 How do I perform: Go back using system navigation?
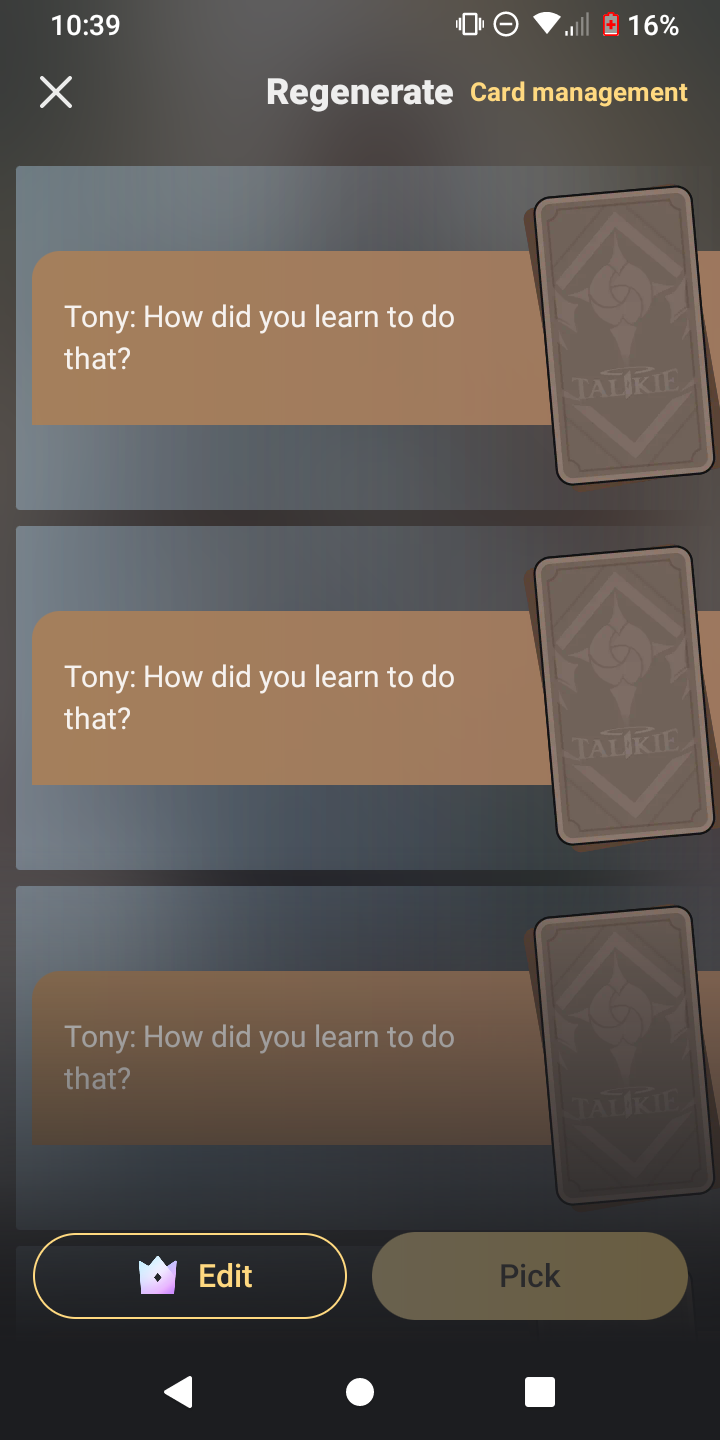point(179,1391)
